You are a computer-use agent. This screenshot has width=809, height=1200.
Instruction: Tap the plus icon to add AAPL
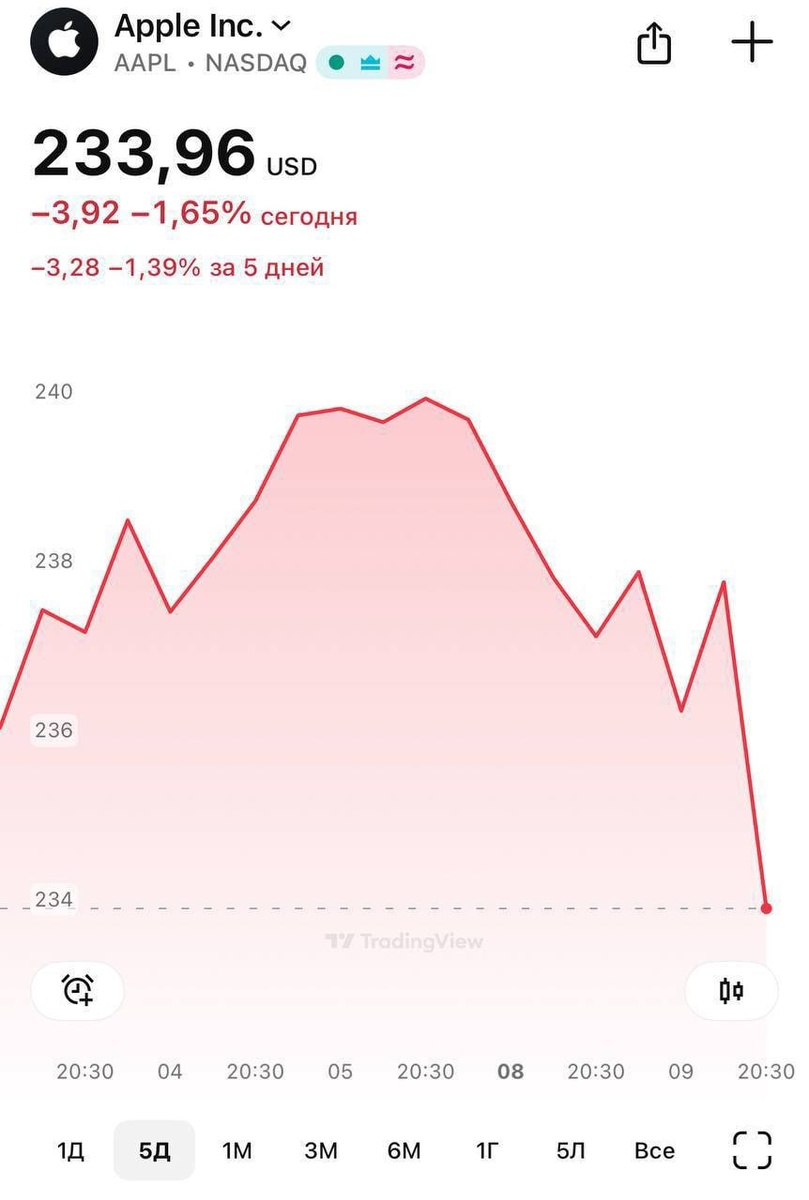click(x=752, y=43)
